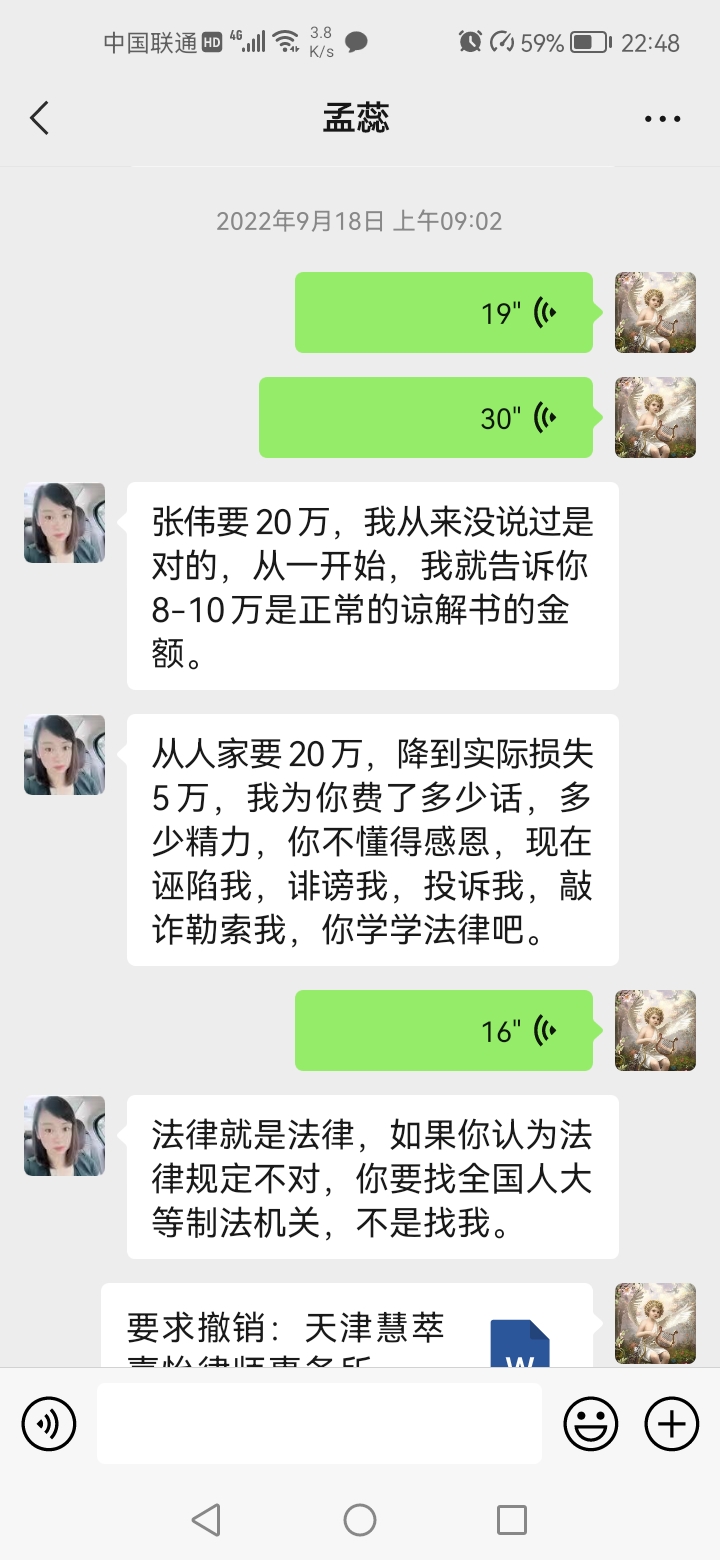Play the 19-second voice message
Viewport: 720px width, 1560px height.
point(444,312)
